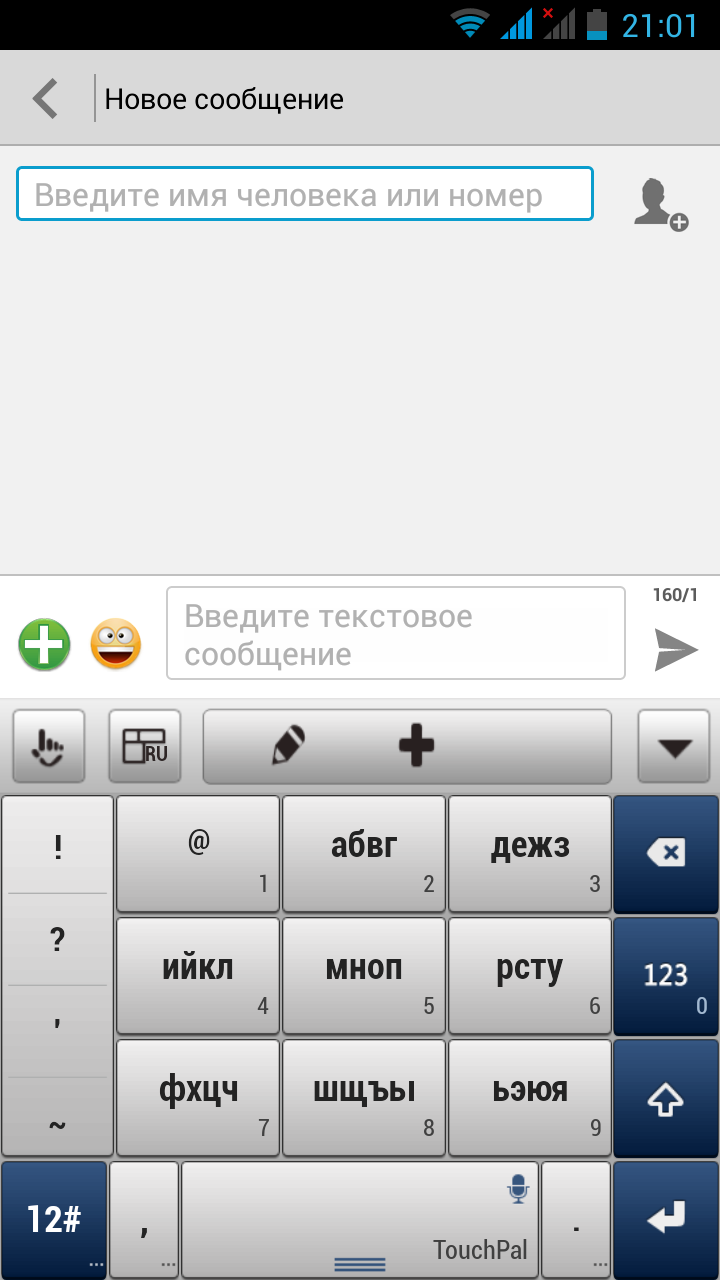Tap the абвг key

pyautogui.click(x=364, y=854)
